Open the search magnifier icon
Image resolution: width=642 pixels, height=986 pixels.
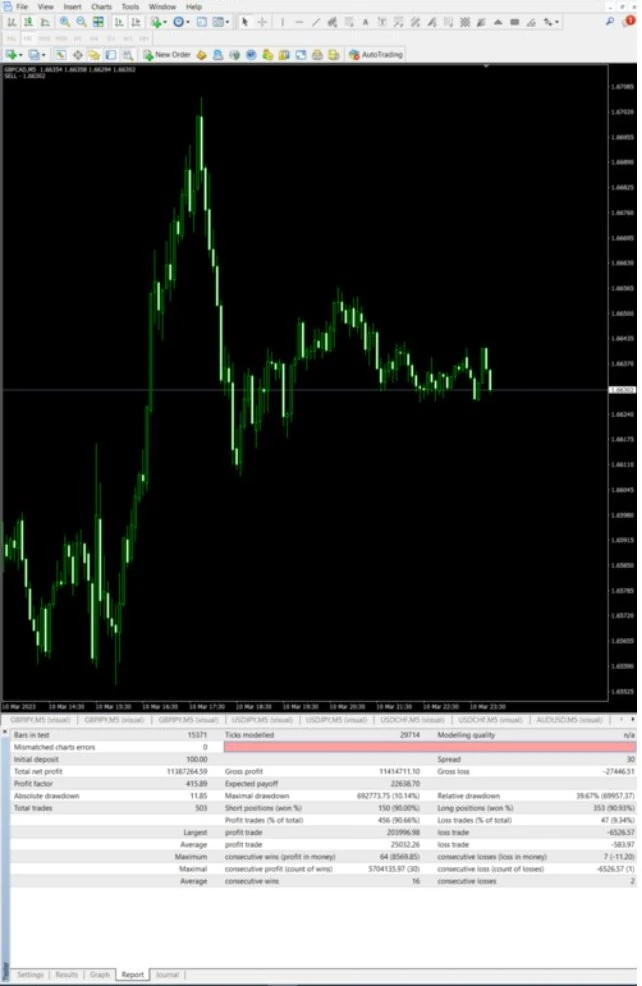click(x=609, y=21)
